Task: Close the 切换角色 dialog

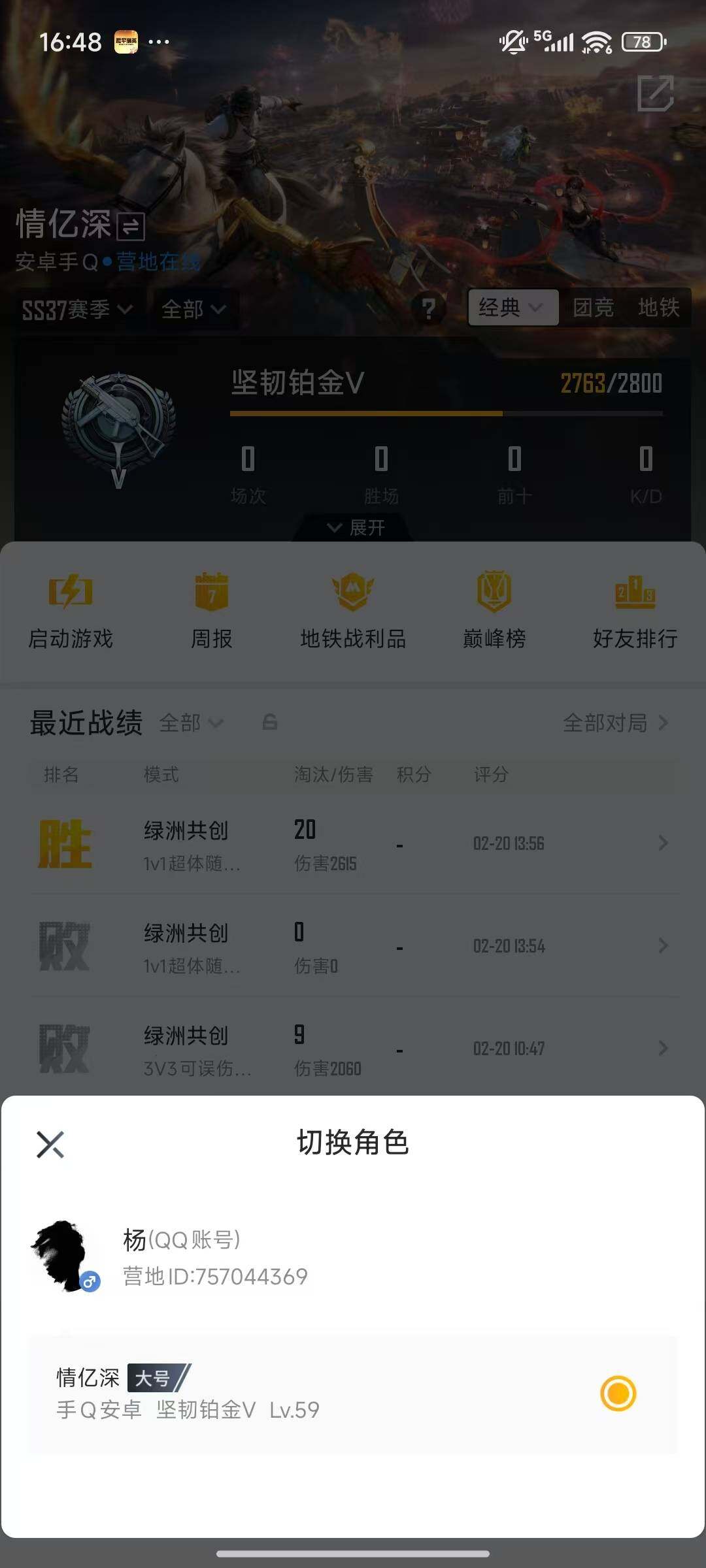Action: click(x=50, y=1145)
